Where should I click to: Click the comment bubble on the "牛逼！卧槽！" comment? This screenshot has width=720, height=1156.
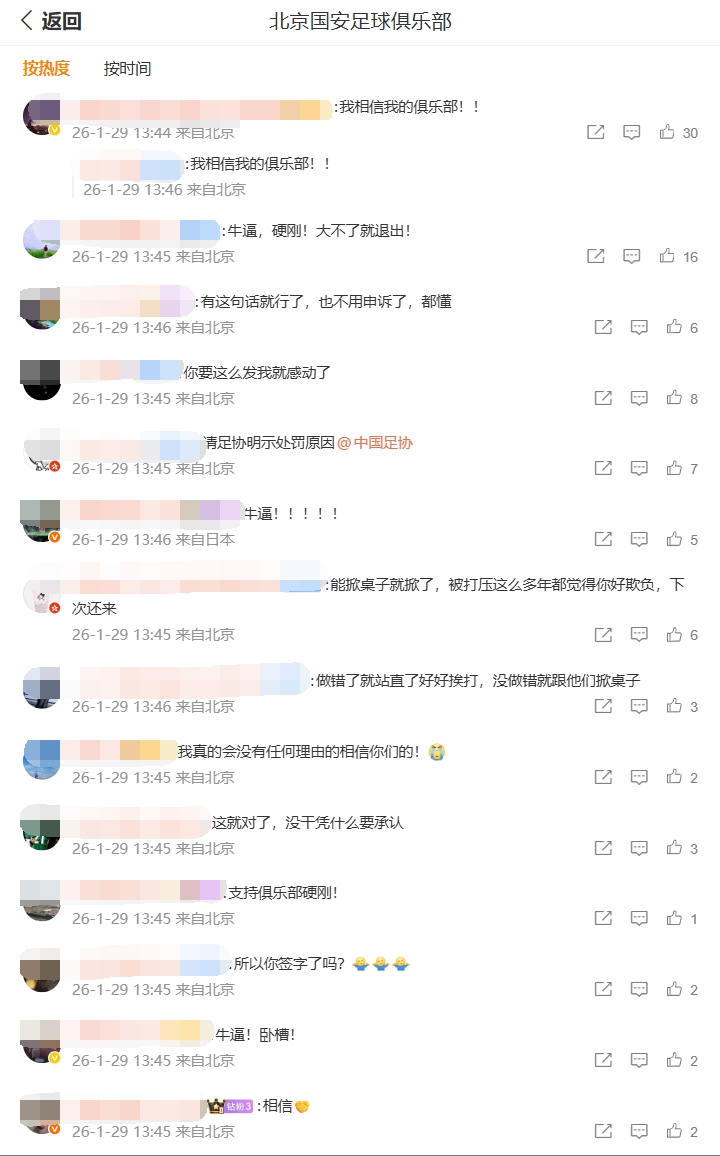pos(632,1060)
